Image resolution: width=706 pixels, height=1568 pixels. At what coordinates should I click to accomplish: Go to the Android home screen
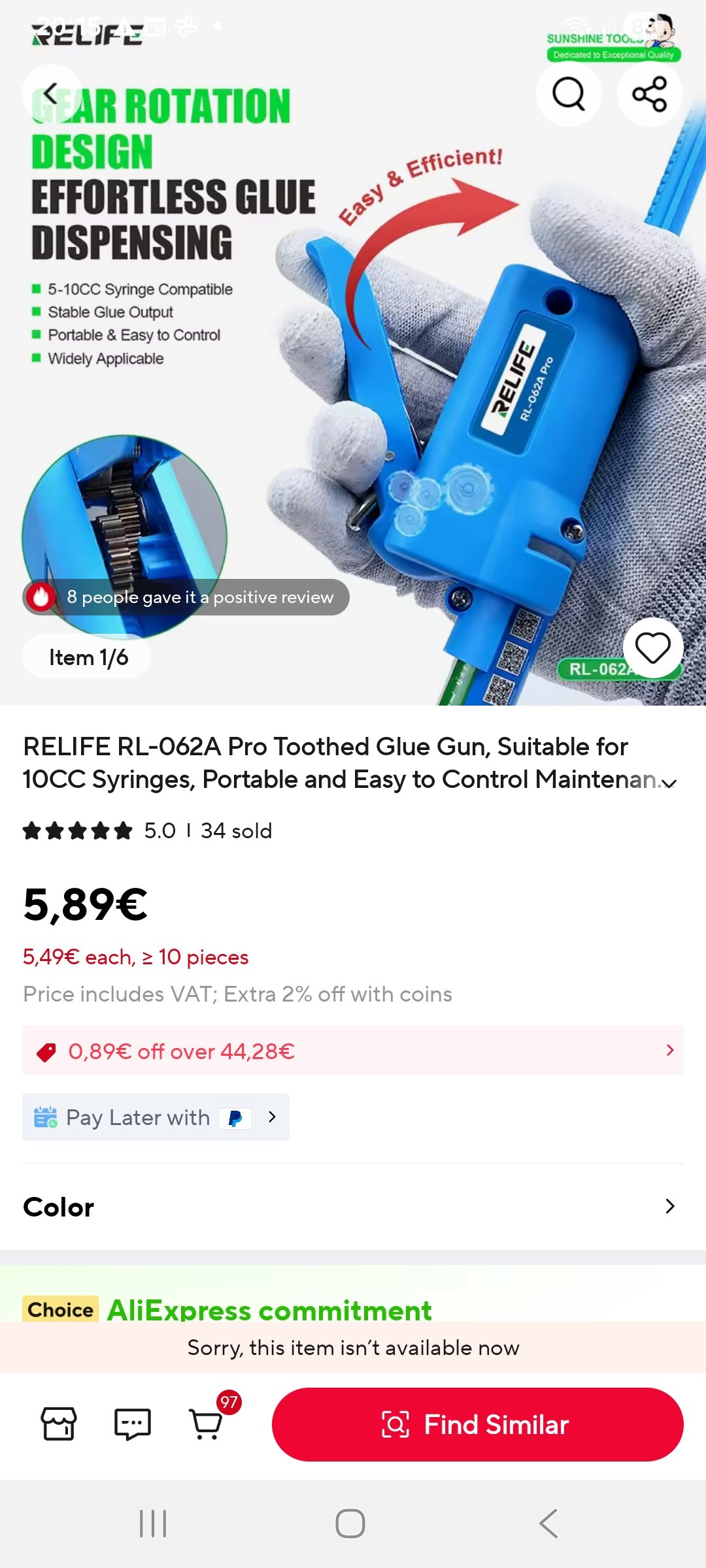pyautogui.click(x=350, y=1524)
